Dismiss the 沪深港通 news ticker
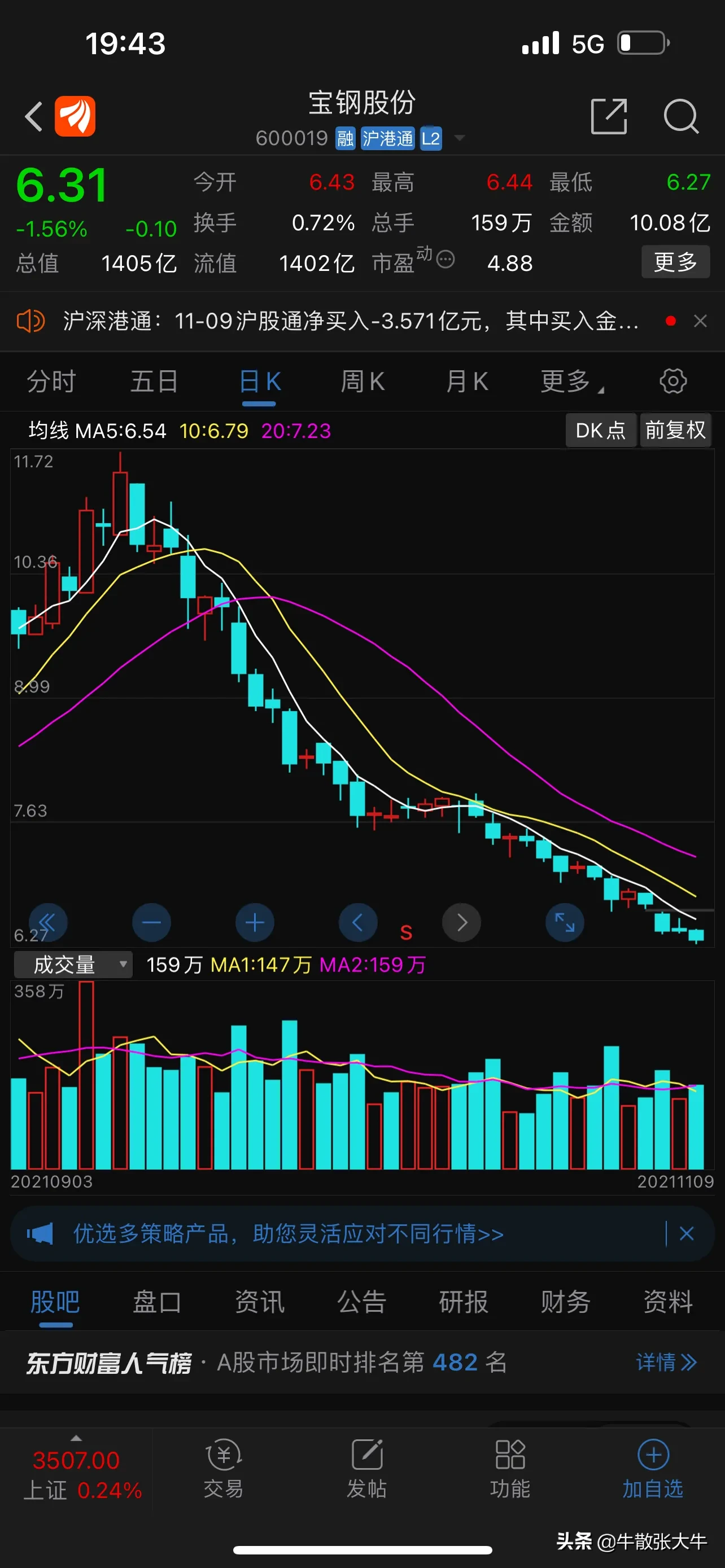The width and height of the screenshot is (725, 1568). 700,321
